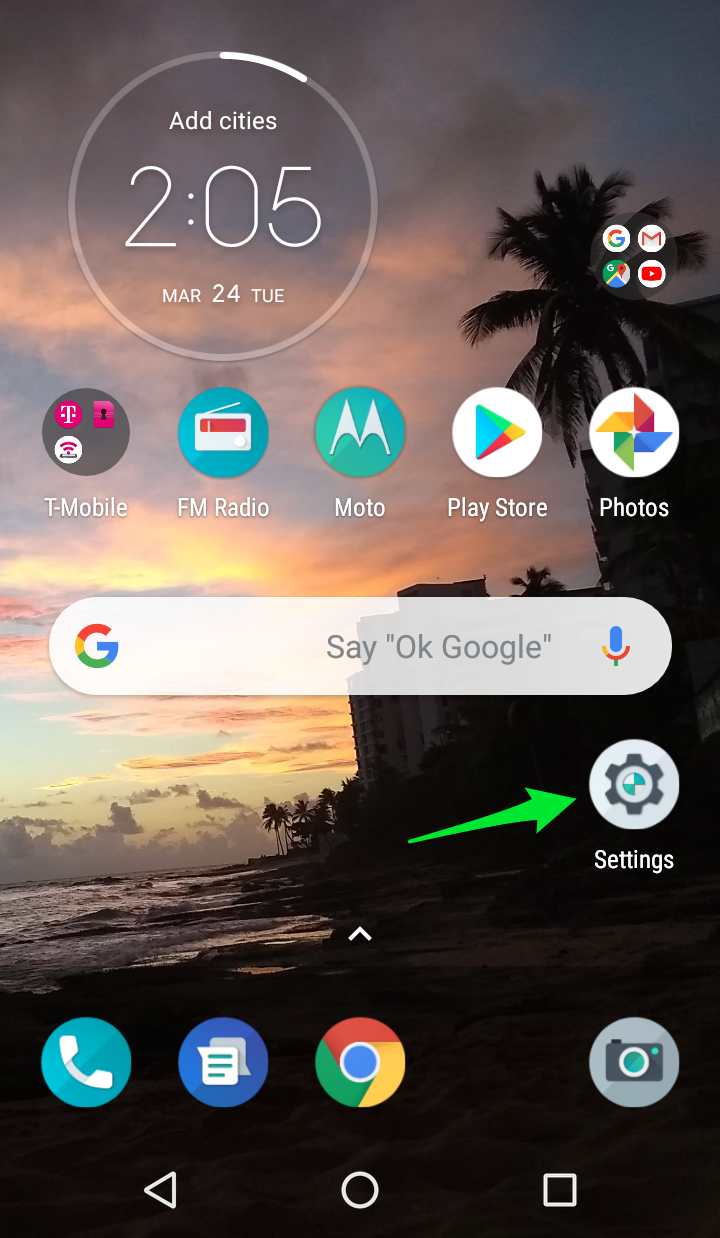This screenshot has width=720, height=1238.
Task: Tap the Google search bar
Action: pyautogui.click(x=330, y=646)
